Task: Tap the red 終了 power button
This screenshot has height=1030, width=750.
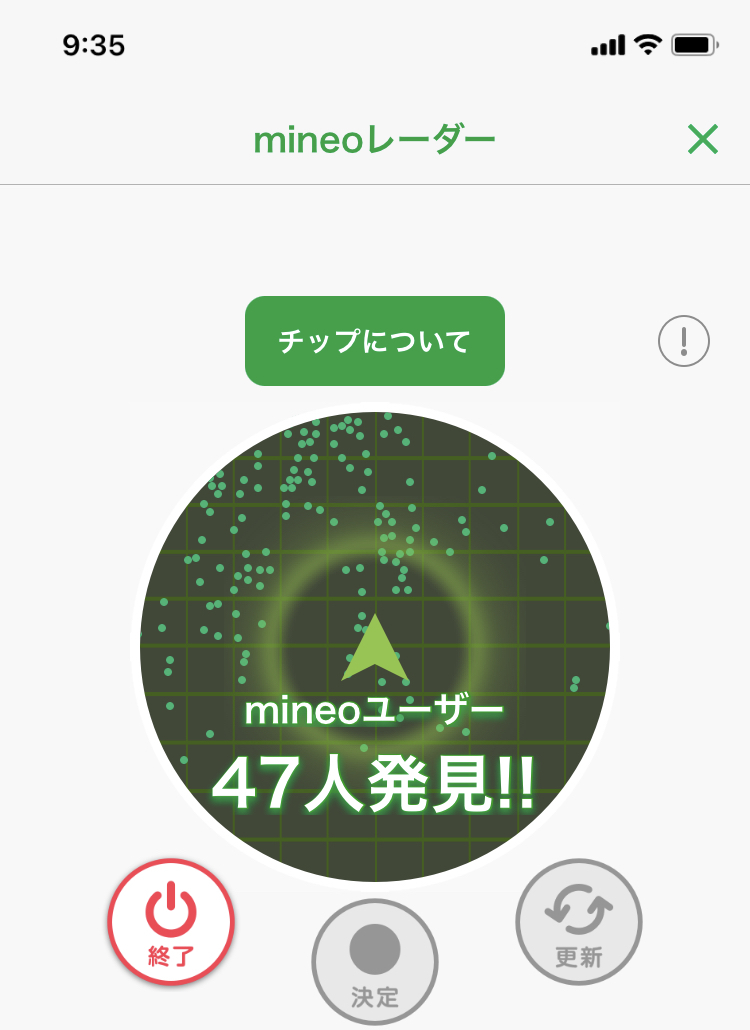Action: (x=171, y=921)
